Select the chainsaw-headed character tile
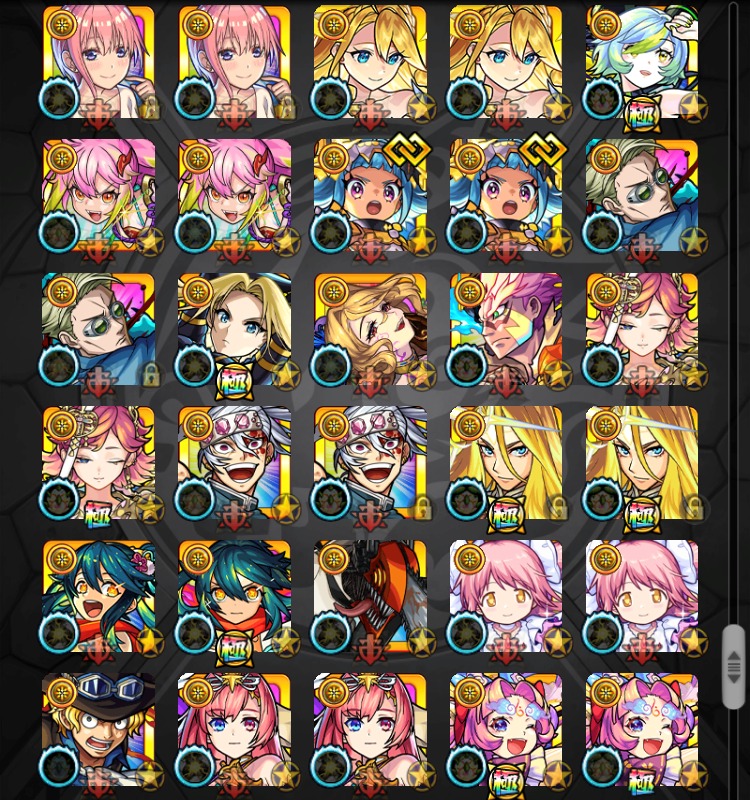The width and height of the screenshot is (750, 800). coord(370,597)
